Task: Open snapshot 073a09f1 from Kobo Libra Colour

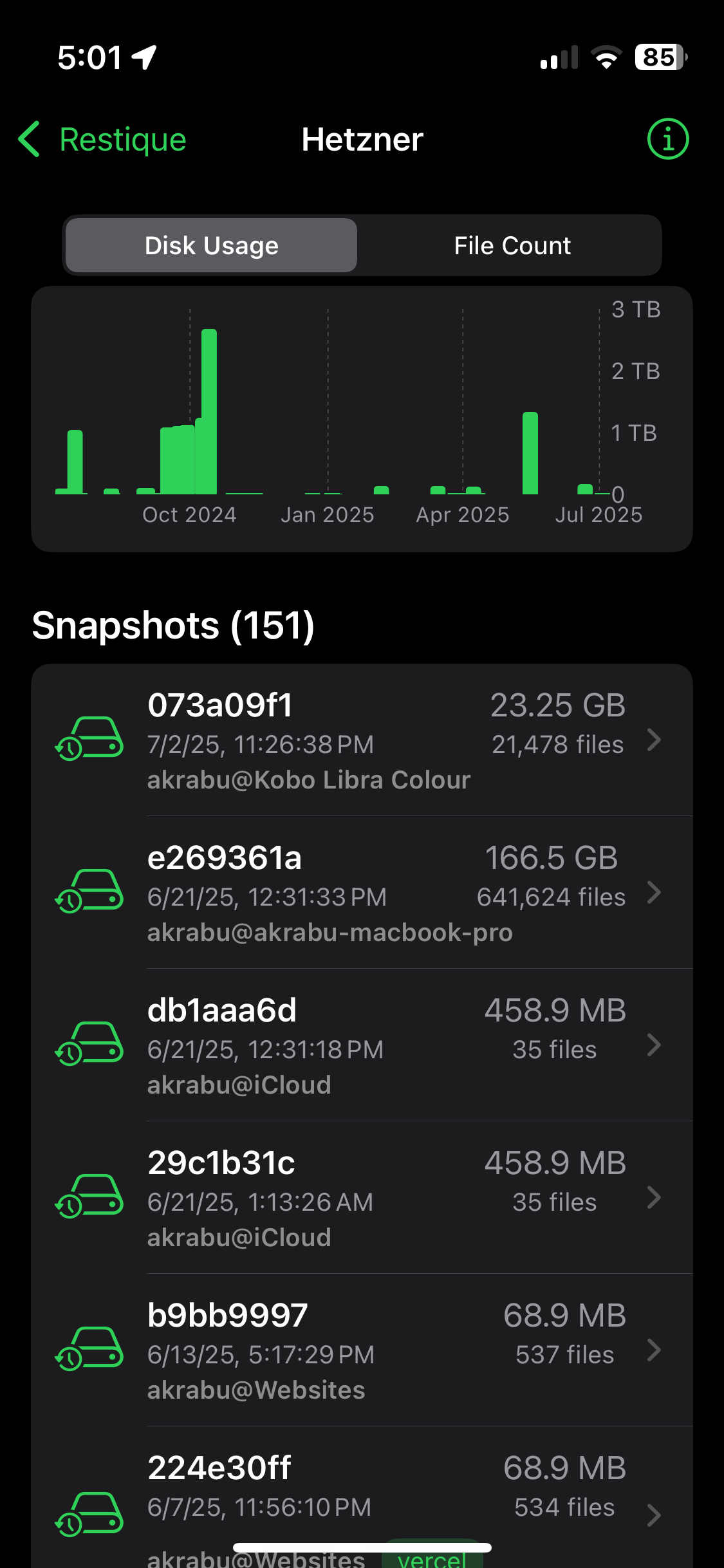Action: click(362, 740)
